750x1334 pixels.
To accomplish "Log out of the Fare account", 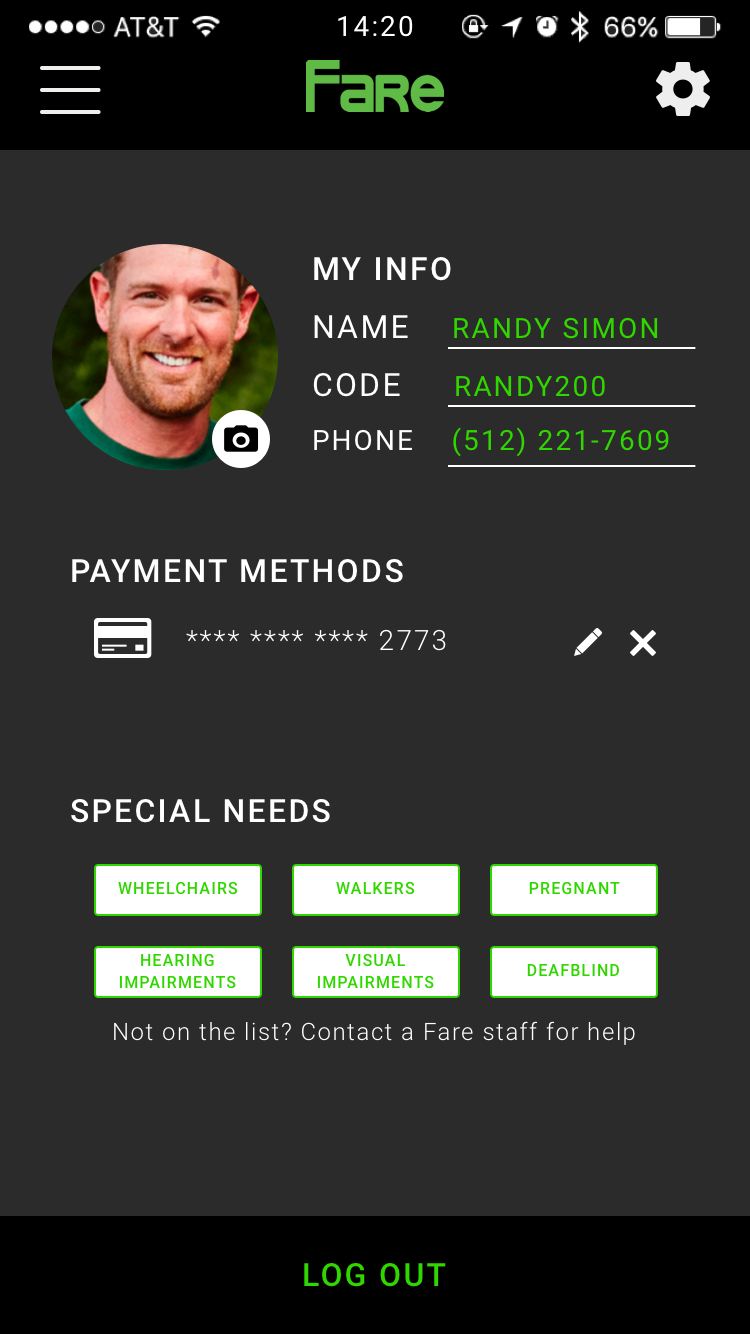I will click(375, 1275).
